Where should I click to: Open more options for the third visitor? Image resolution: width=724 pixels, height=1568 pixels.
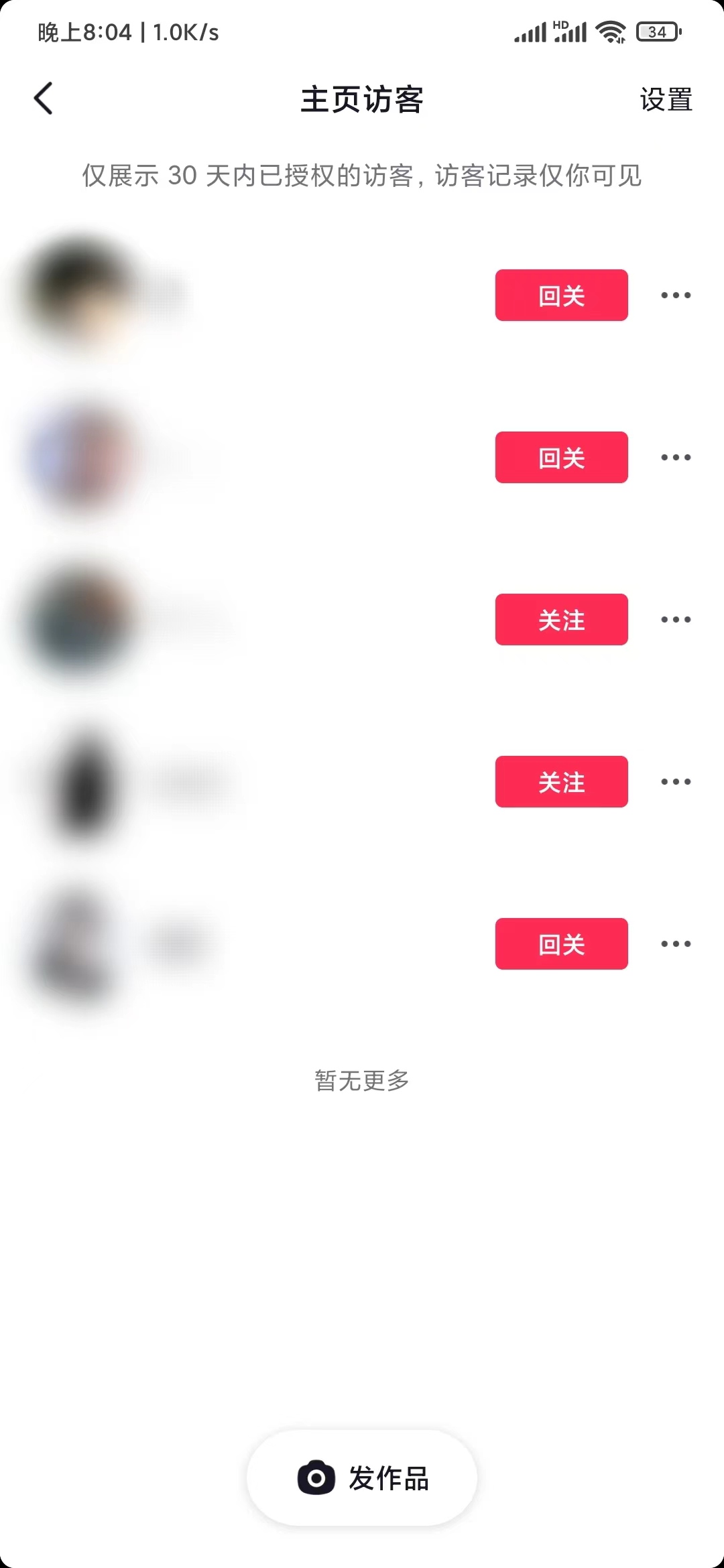(675, 620)
